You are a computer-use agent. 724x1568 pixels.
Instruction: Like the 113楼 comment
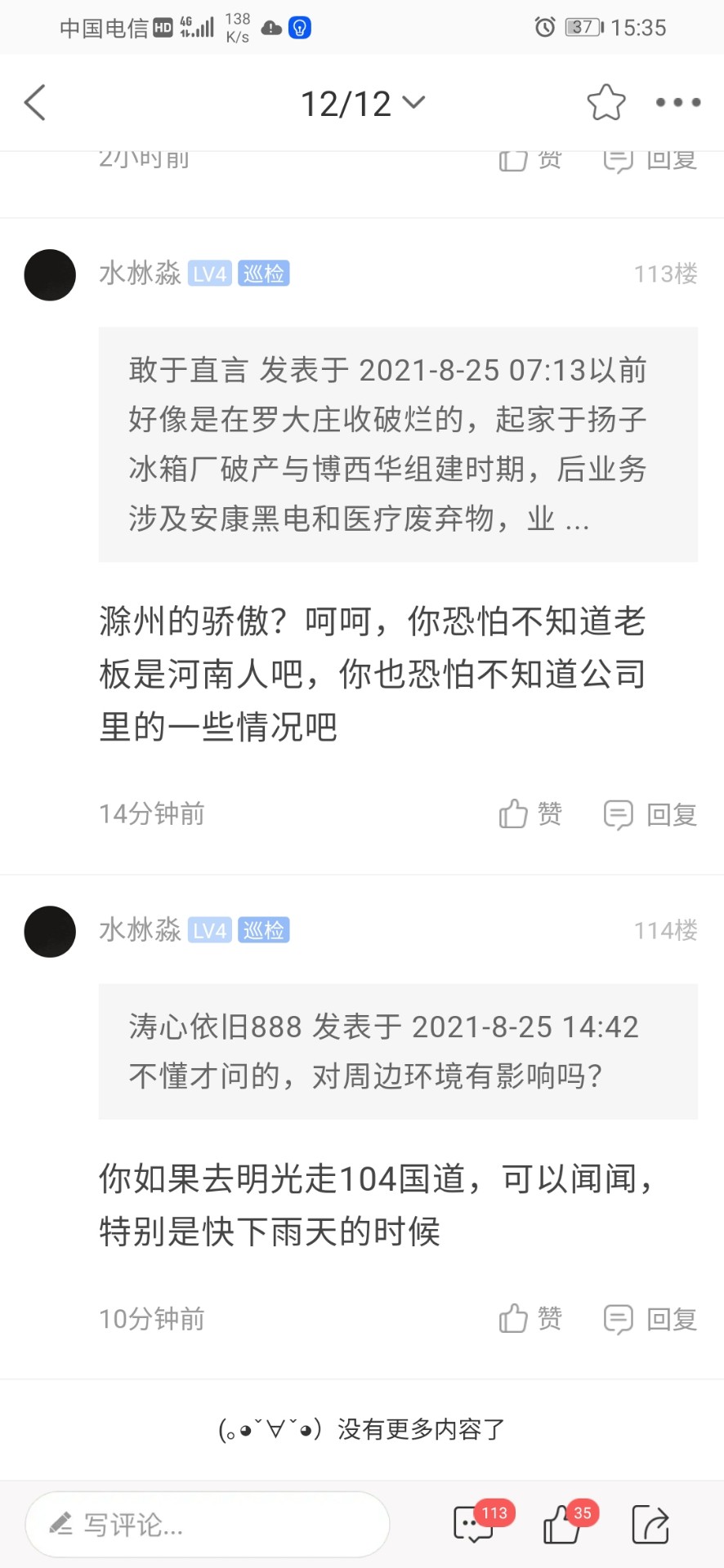(x=530, y=813)
